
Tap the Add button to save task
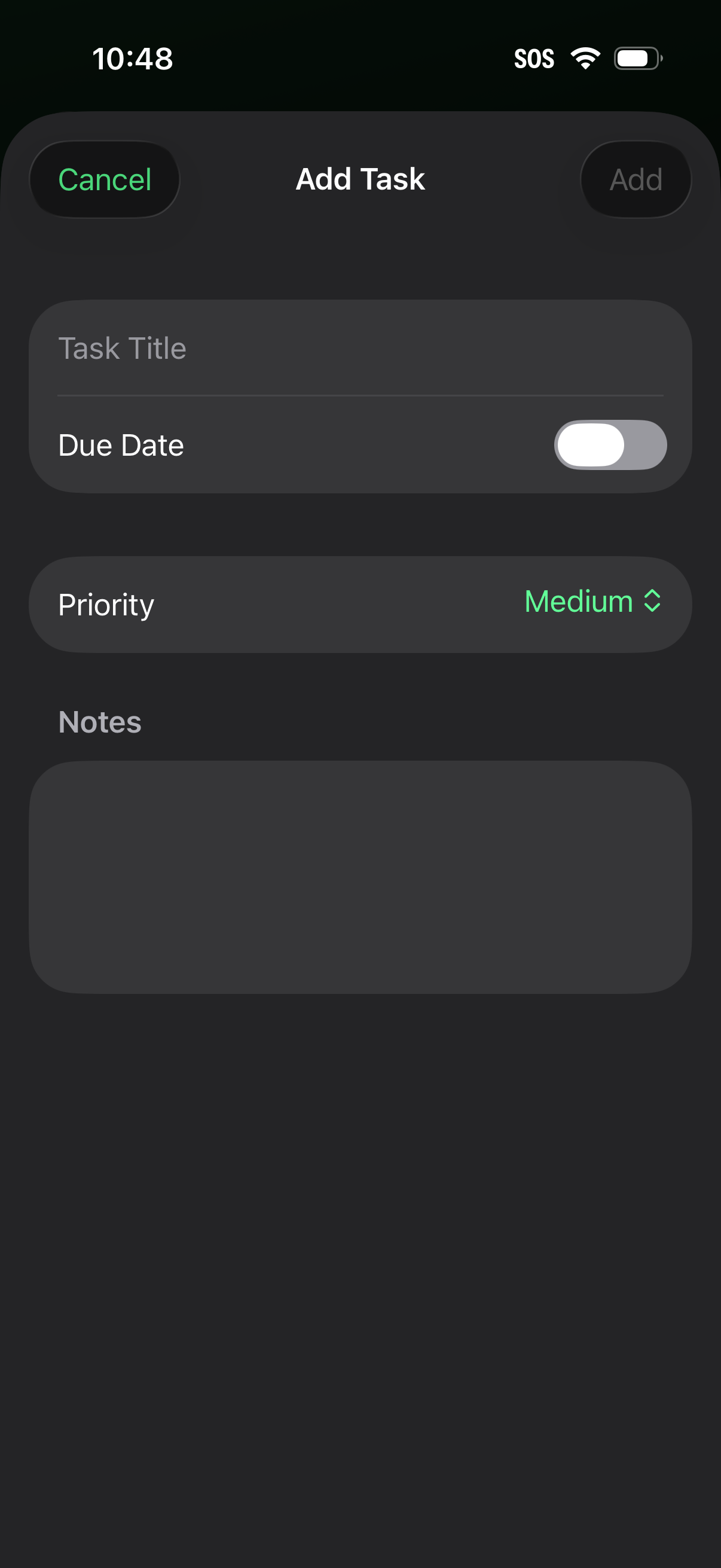(x=636, y=179)
